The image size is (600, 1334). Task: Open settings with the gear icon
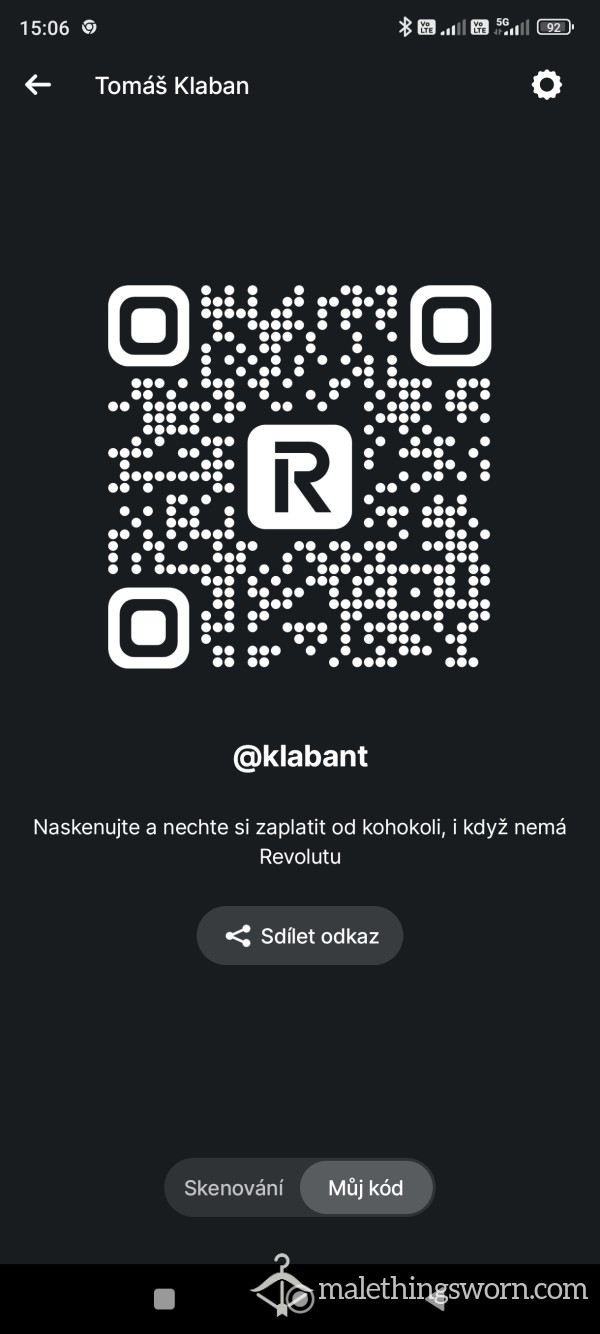(x=546, y=86)
